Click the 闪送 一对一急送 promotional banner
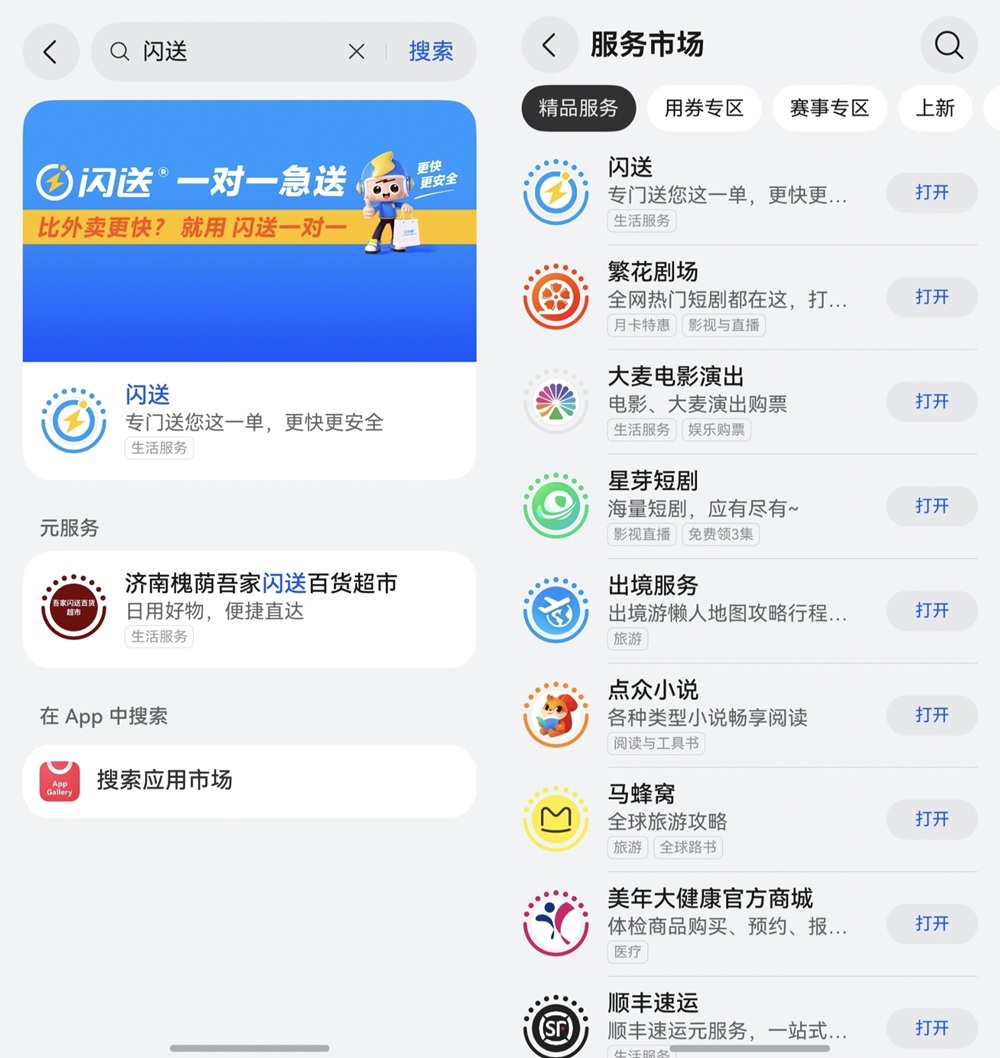 coord(250,228)
